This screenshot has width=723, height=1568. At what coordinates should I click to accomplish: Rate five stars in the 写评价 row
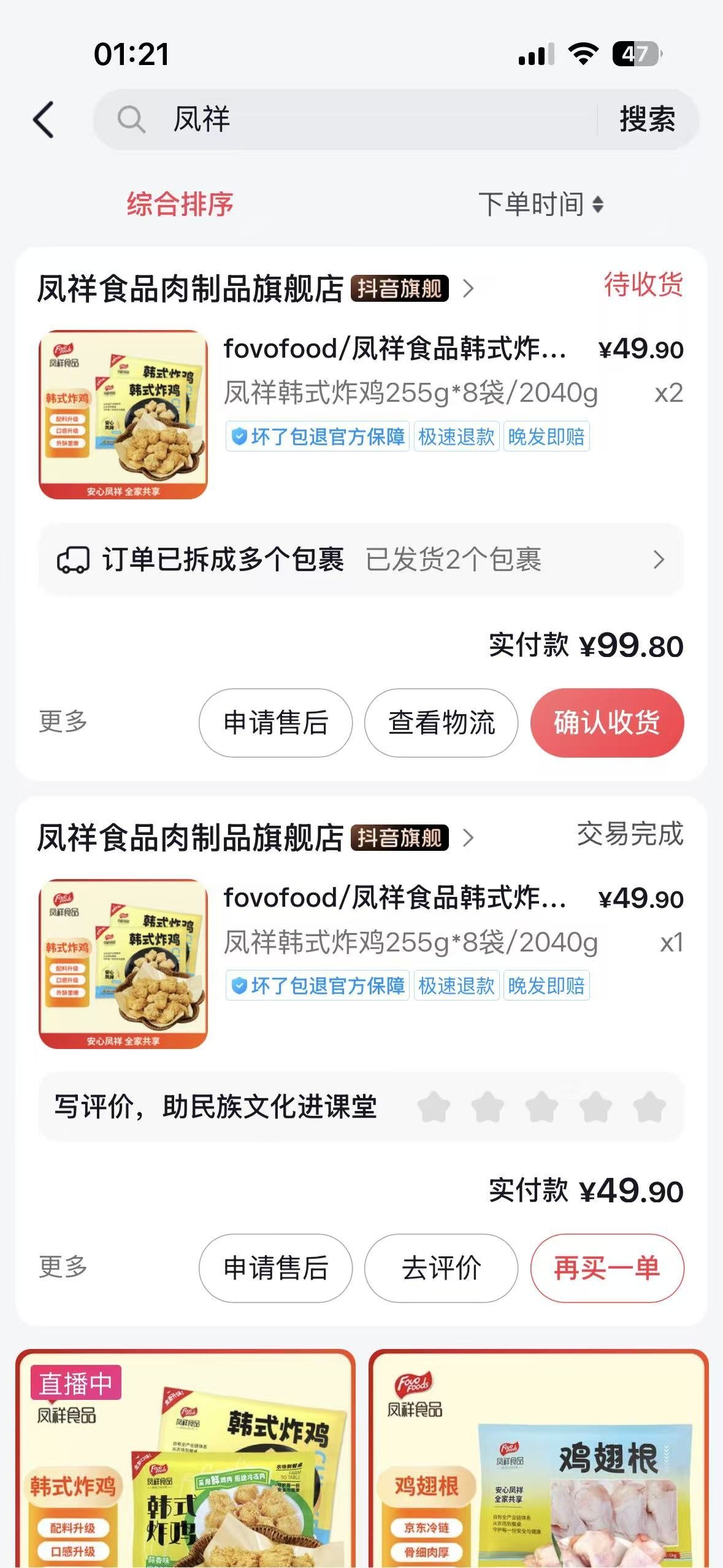click(x=649, y=1107)
